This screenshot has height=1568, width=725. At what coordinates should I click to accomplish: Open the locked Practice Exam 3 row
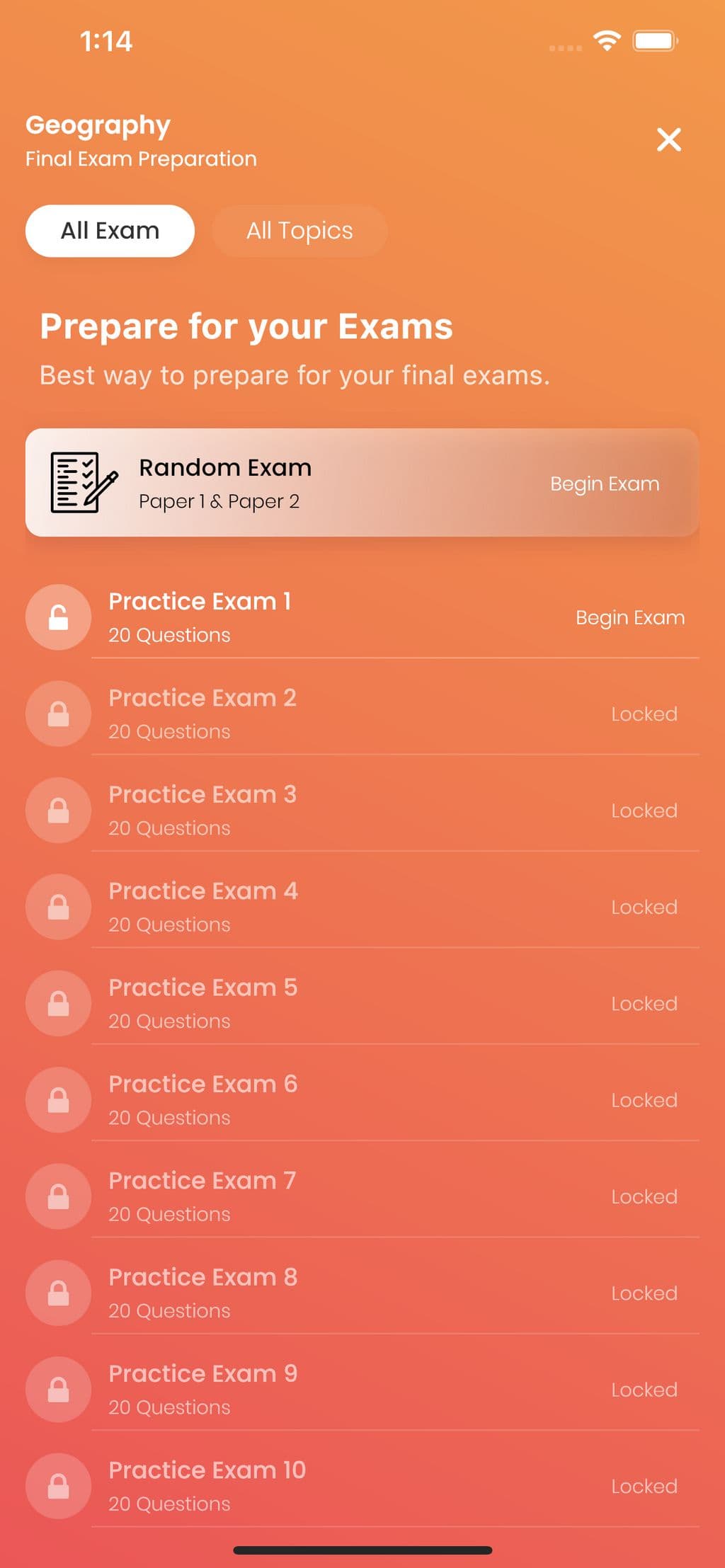tap(362, 810)
